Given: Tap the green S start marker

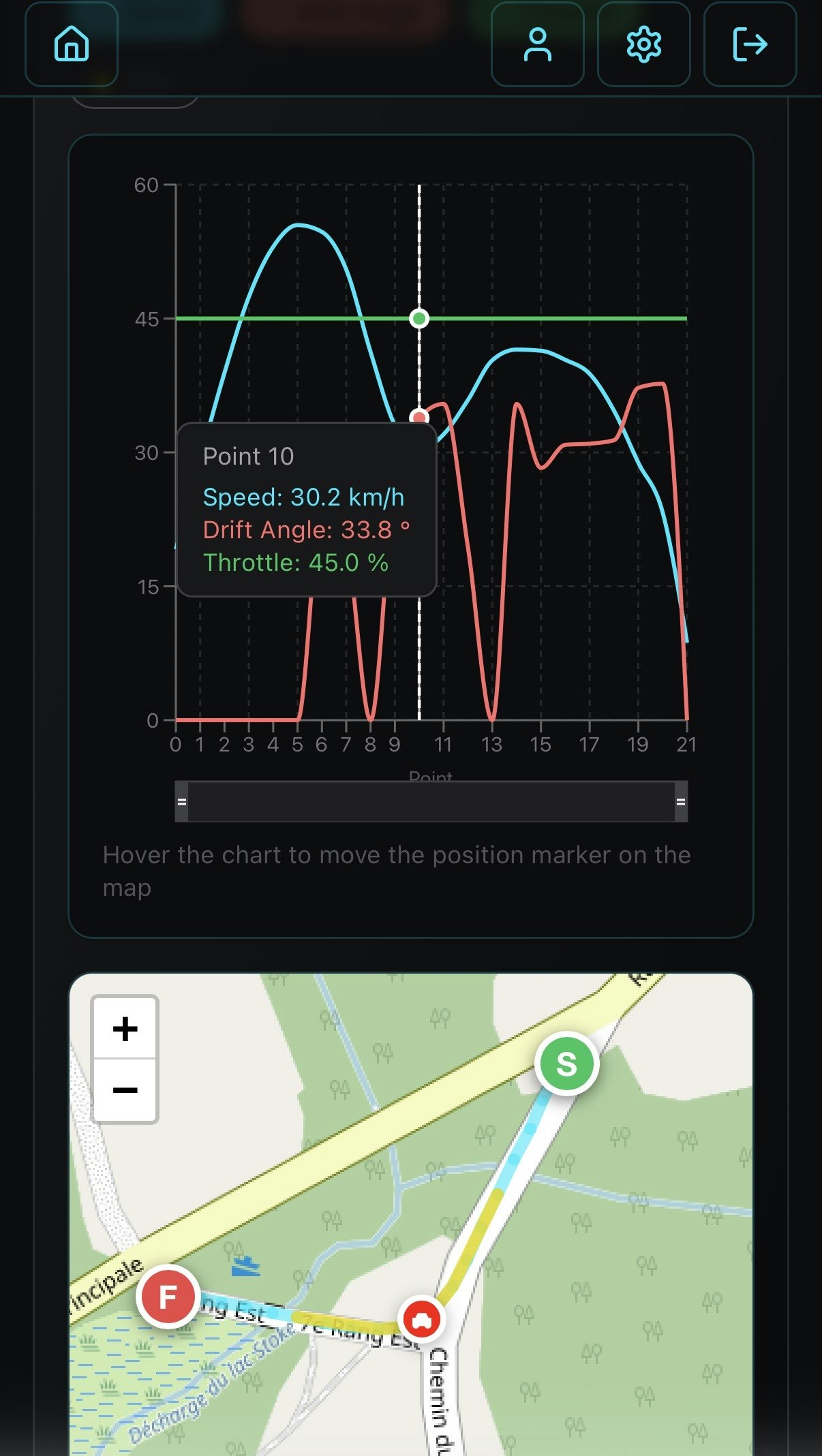Looking at the screenshot, I should [566, 1064].
